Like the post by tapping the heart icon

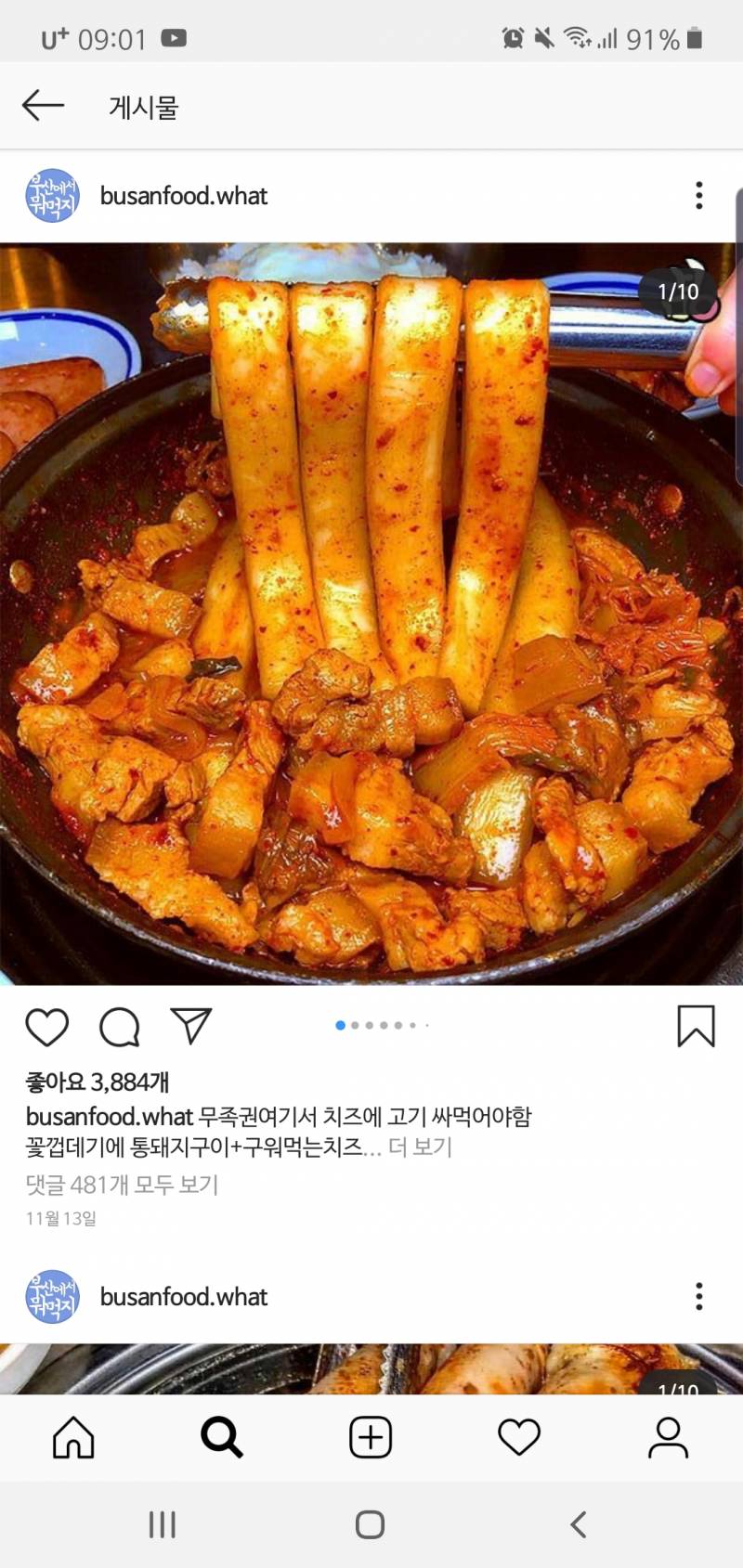(47, 1026)
